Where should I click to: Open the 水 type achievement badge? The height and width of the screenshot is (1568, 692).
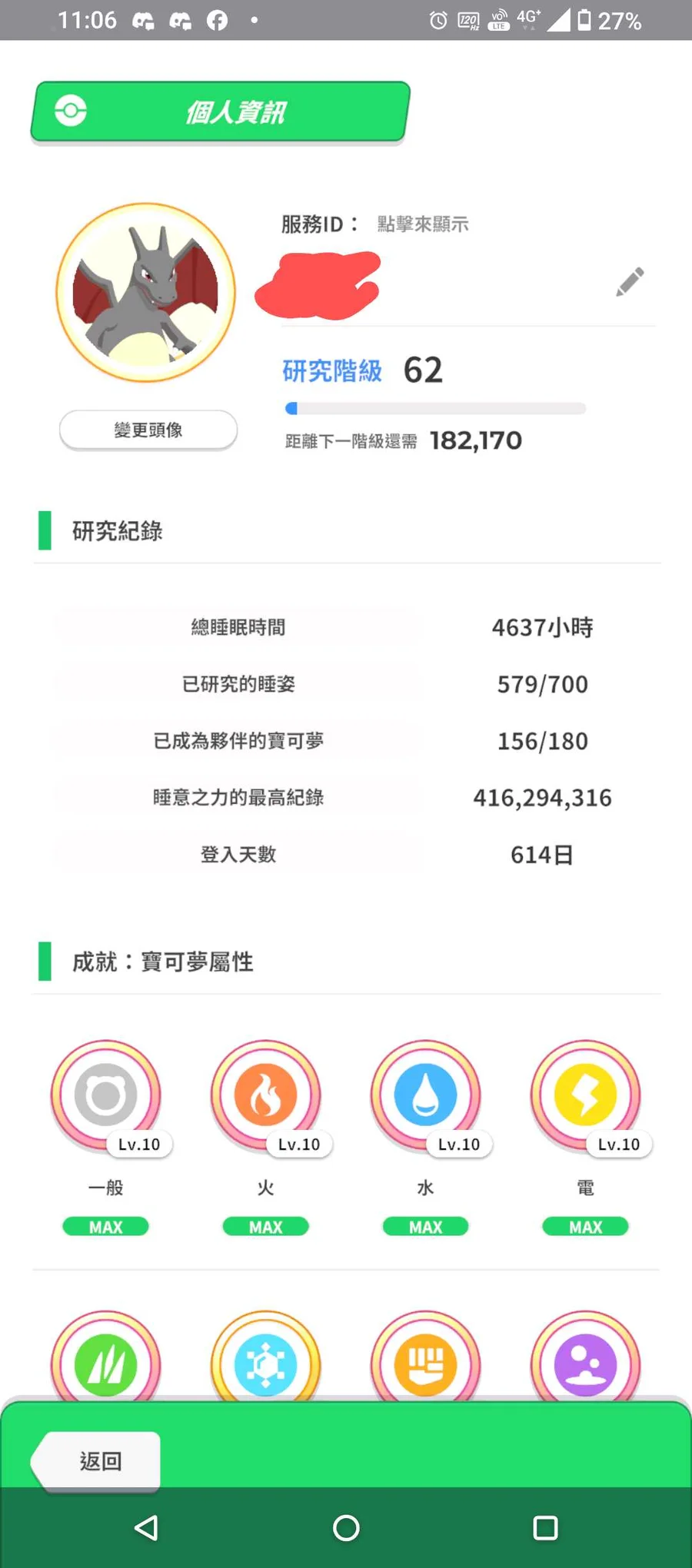[x=425, y=1095]
